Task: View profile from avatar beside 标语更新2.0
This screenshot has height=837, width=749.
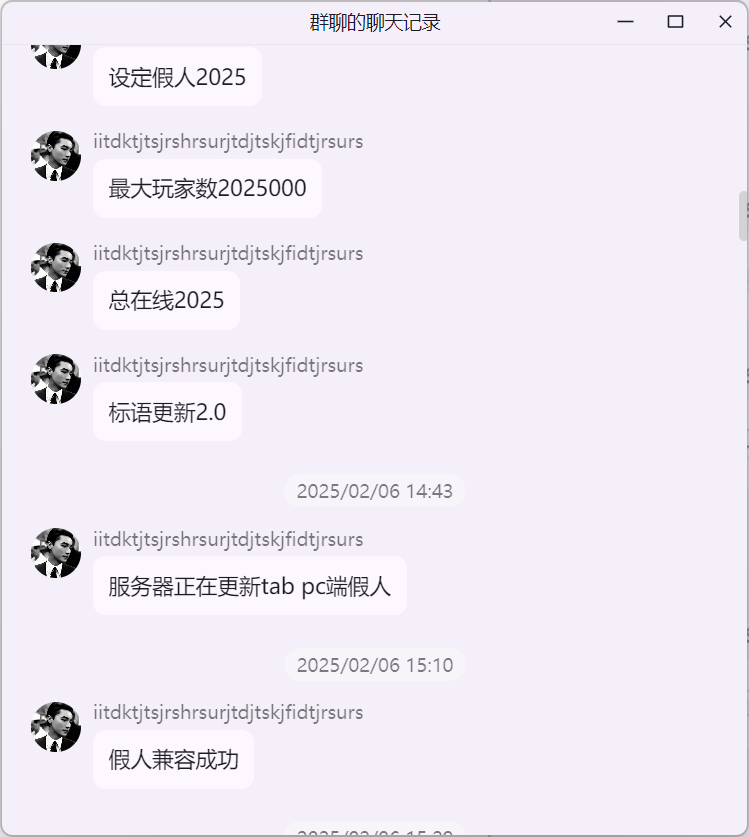Action: click(x=56, y=379)
